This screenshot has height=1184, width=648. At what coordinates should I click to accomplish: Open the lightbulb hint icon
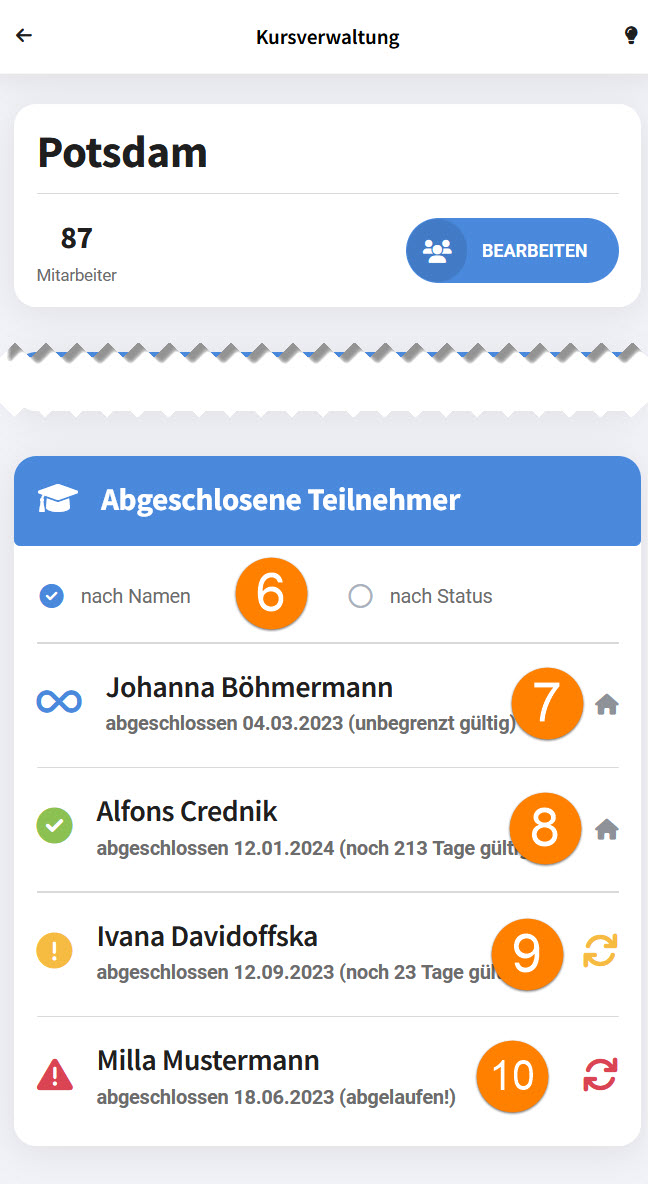[x=631, y=36]
